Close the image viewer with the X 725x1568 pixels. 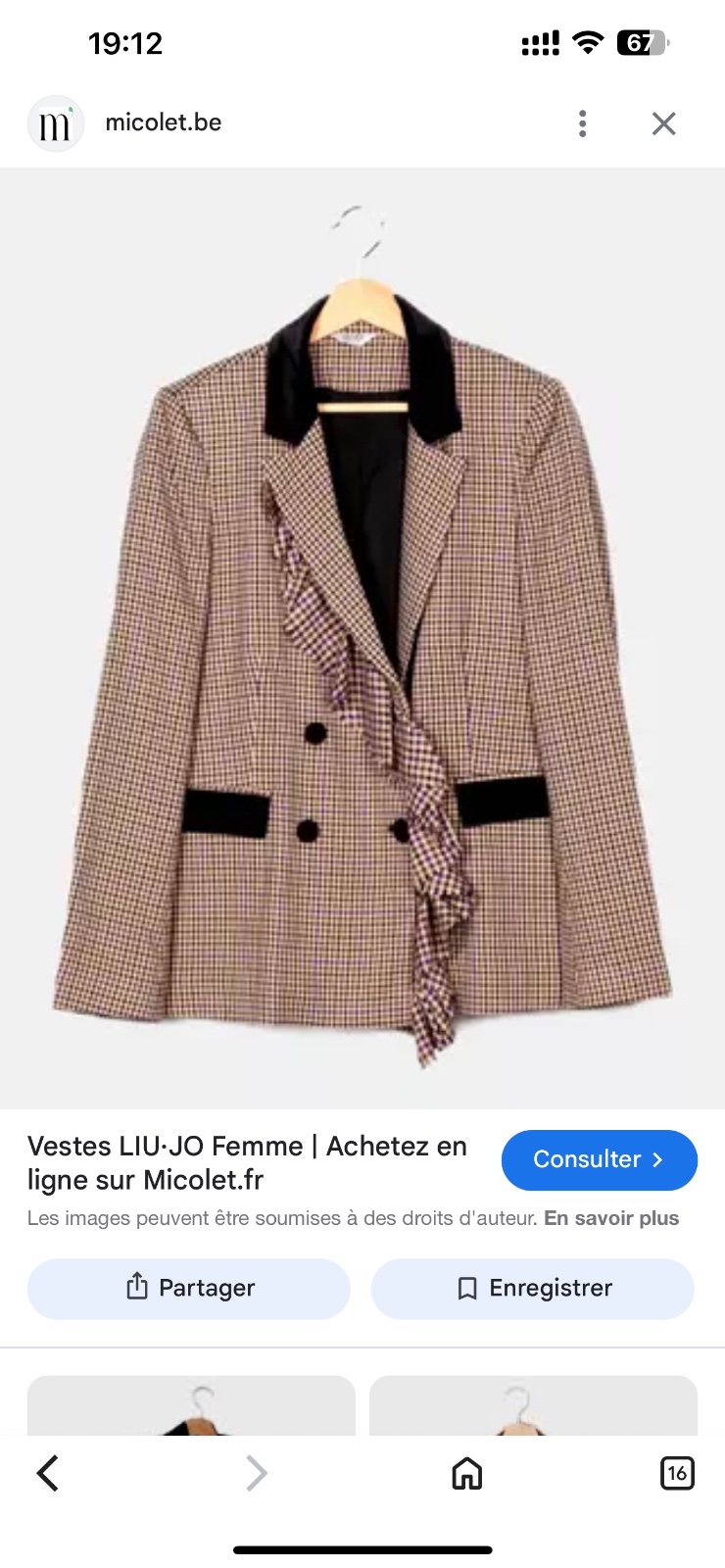663,123
